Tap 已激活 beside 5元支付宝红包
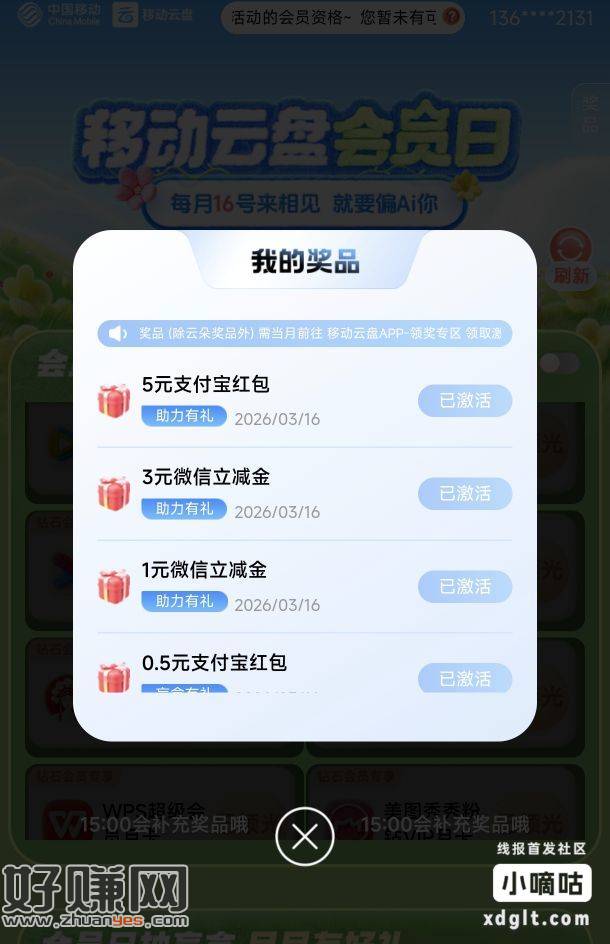This screenshot has width=610, height=944. click(x=465, y=401)
